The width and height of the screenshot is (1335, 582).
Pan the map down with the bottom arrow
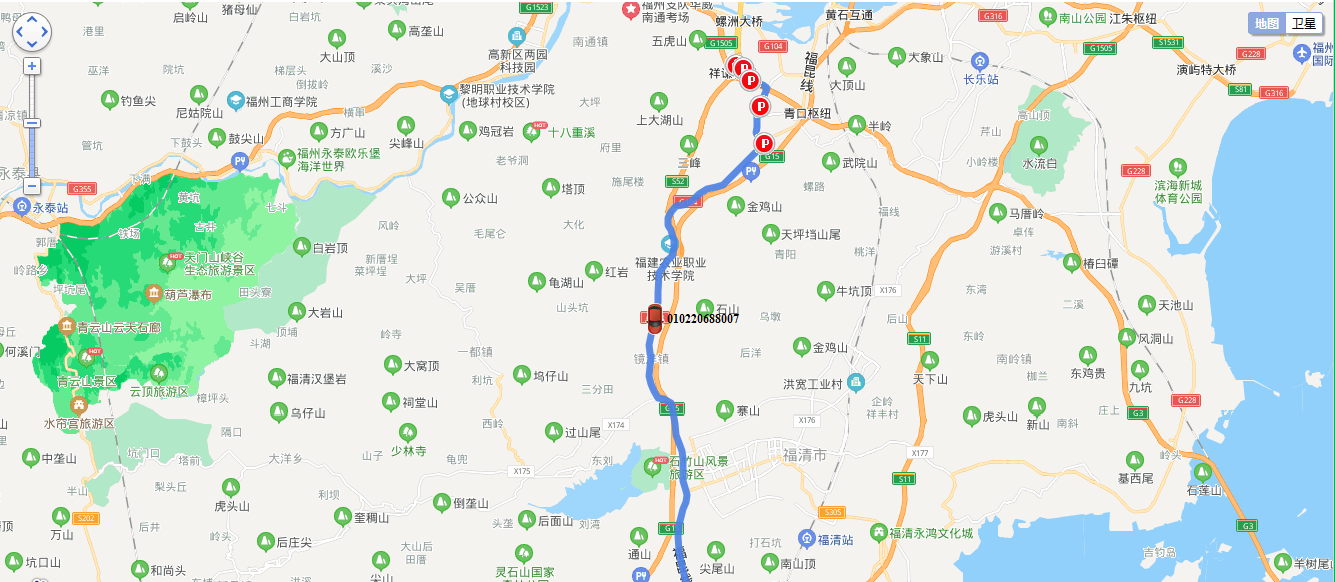click(32, 44)
